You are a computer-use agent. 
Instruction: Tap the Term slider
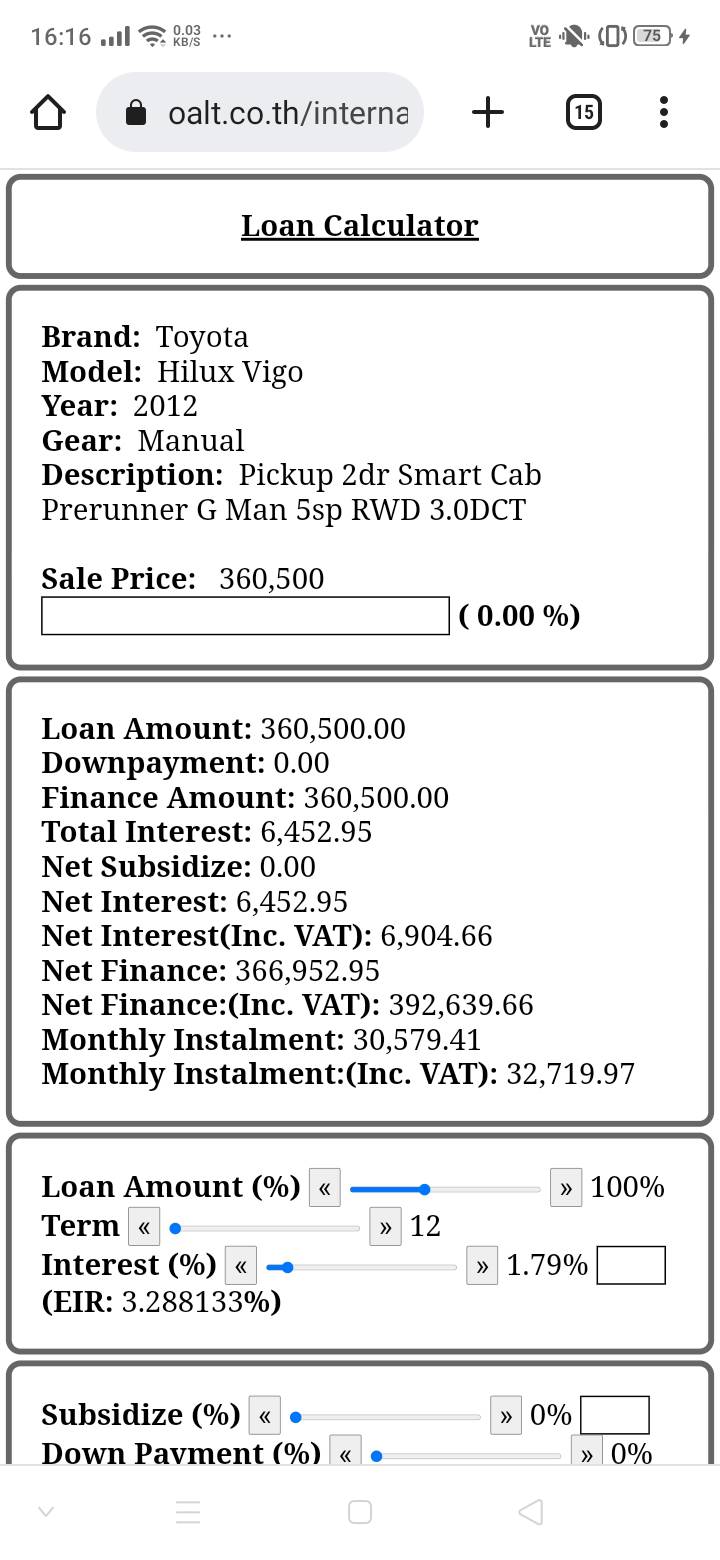pyautogui.click(x=264, y=1228)
